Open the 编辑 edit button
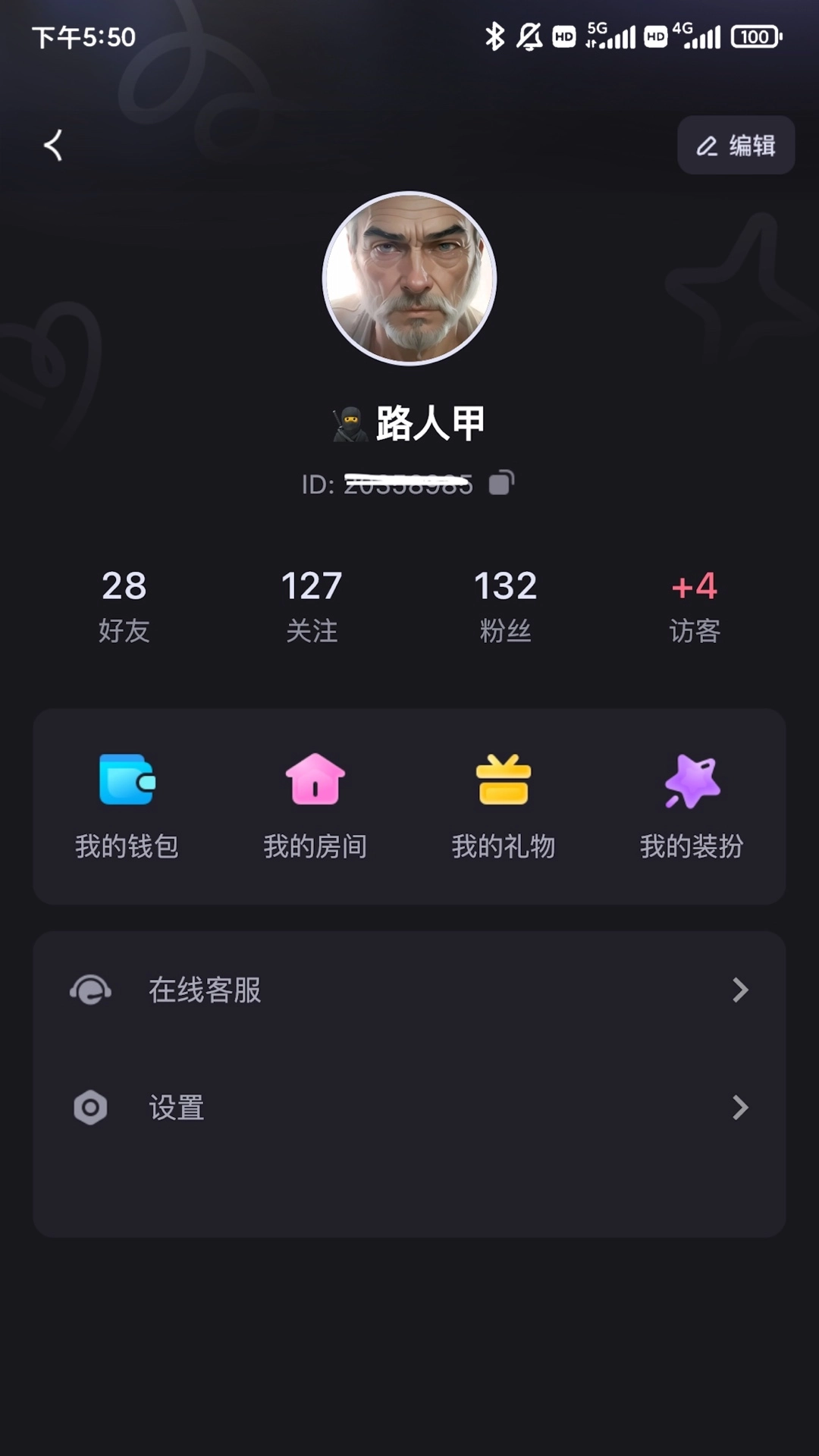This screenshot has height=1456, width=819. click(735, 146)
